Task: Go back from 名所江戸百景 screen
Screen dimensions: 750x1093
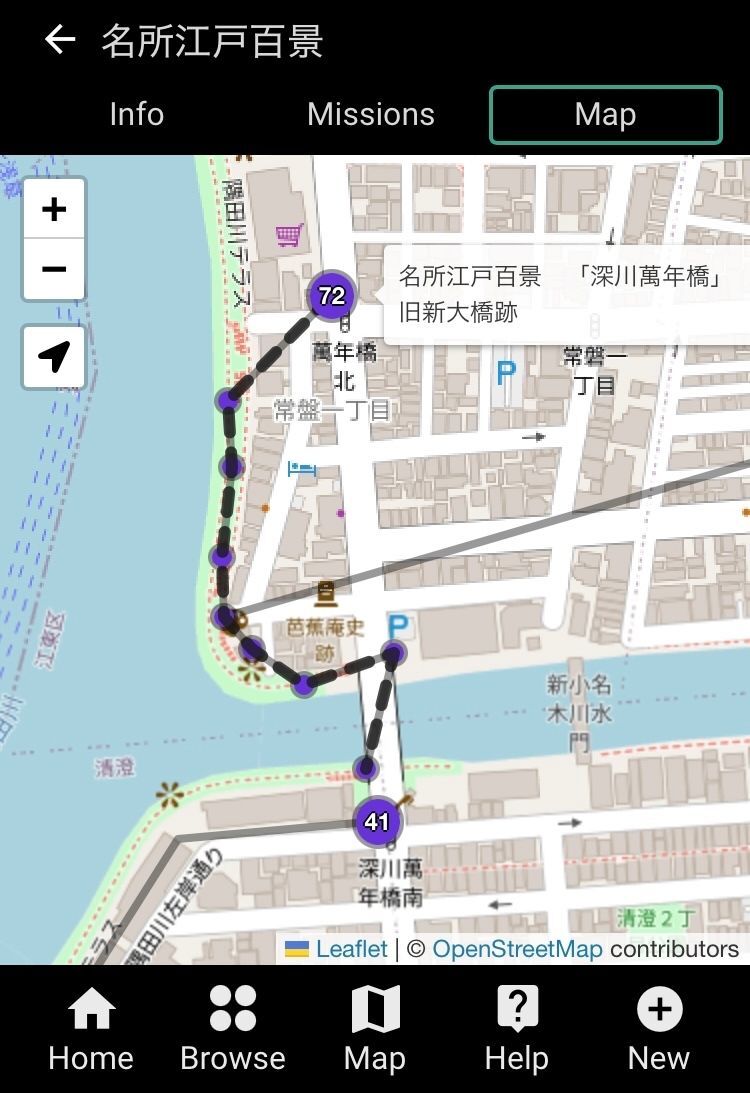Action: tap(60, 40)
